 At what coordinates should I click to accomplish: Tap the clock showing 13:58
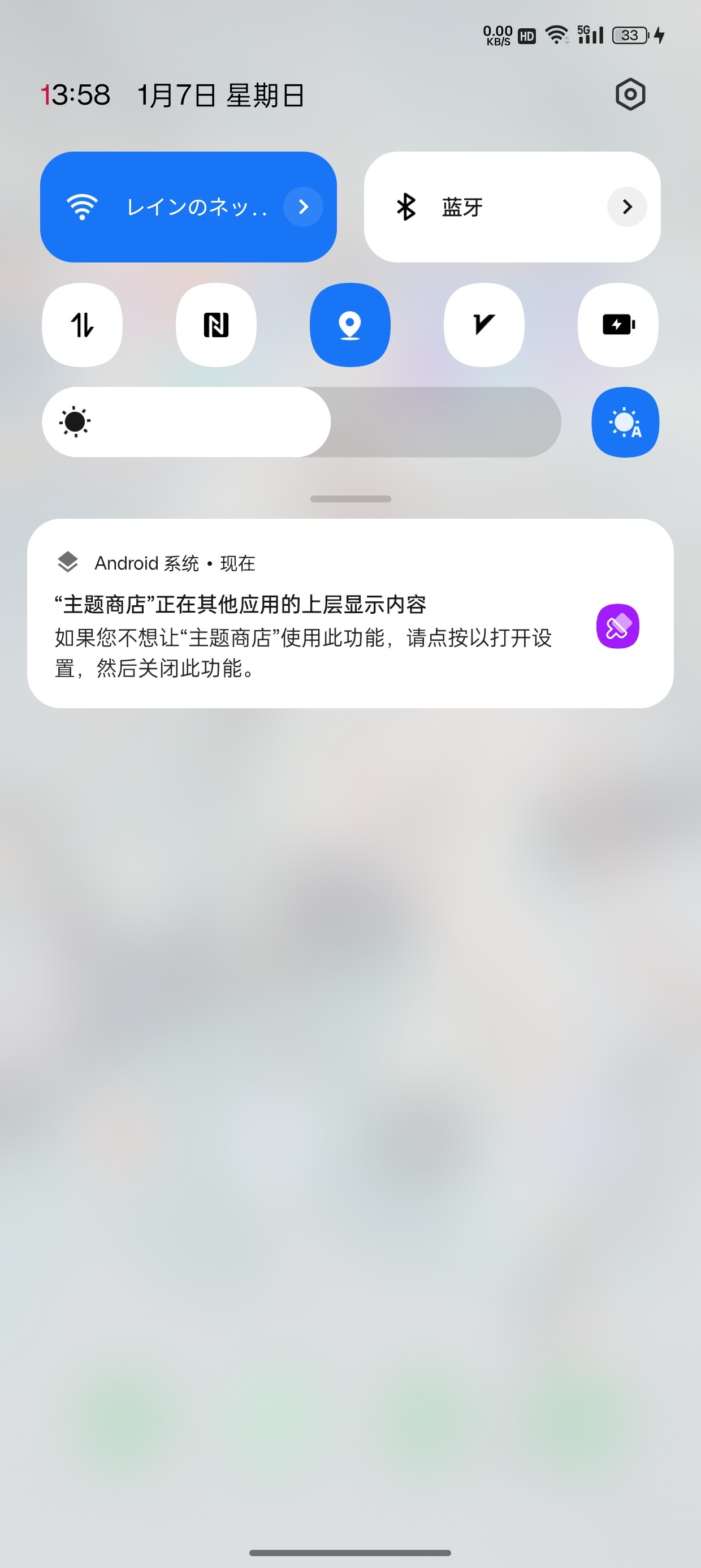[76, 94]
